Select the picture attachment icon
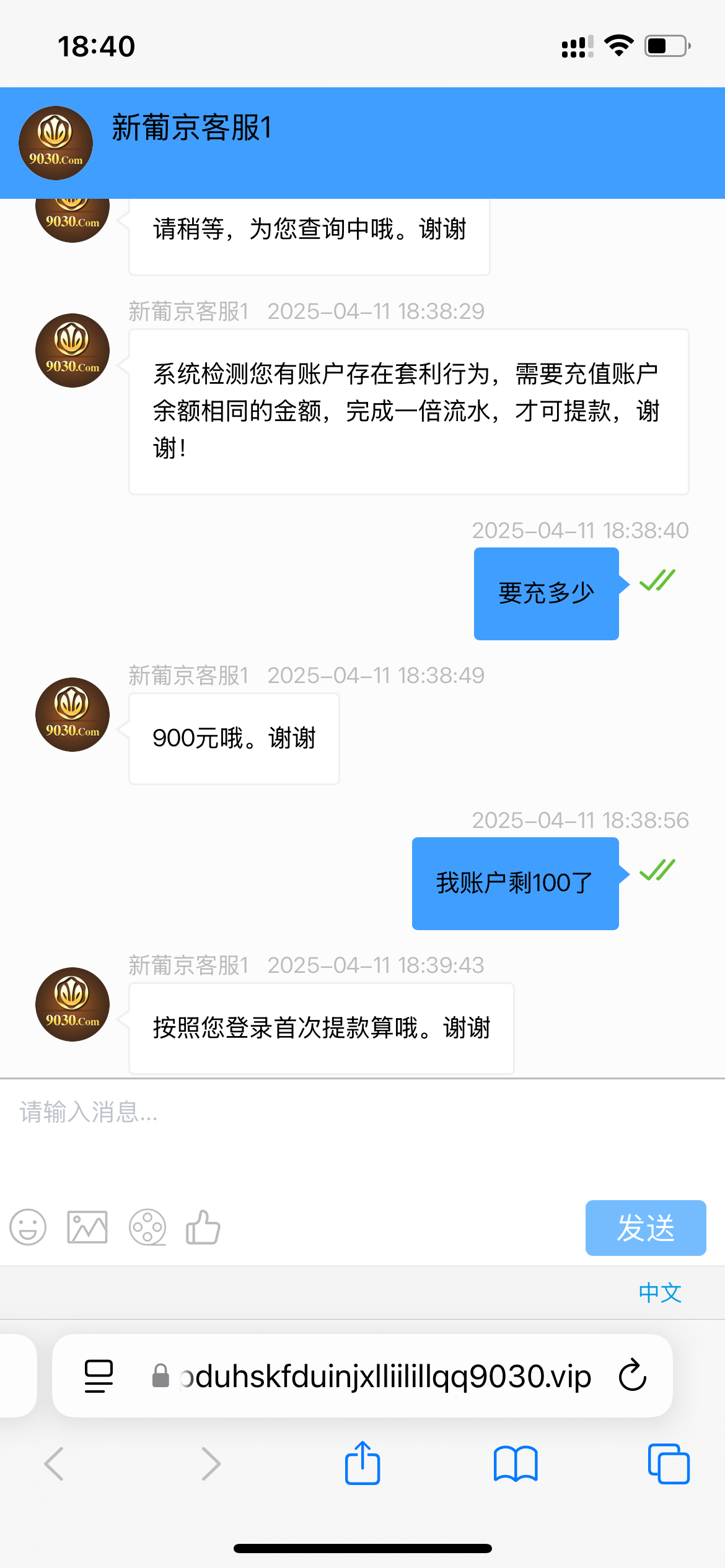 [87, 1228]
